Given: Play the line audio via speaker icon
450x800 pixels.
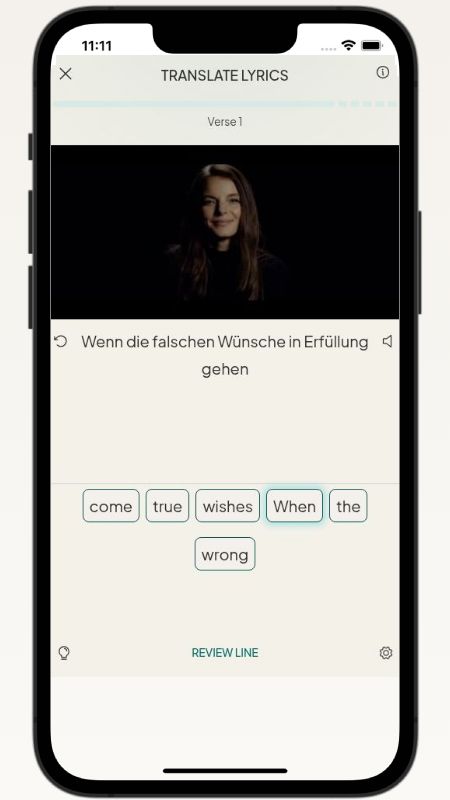Looking at the screenshot, I should [x=387, y=341].
